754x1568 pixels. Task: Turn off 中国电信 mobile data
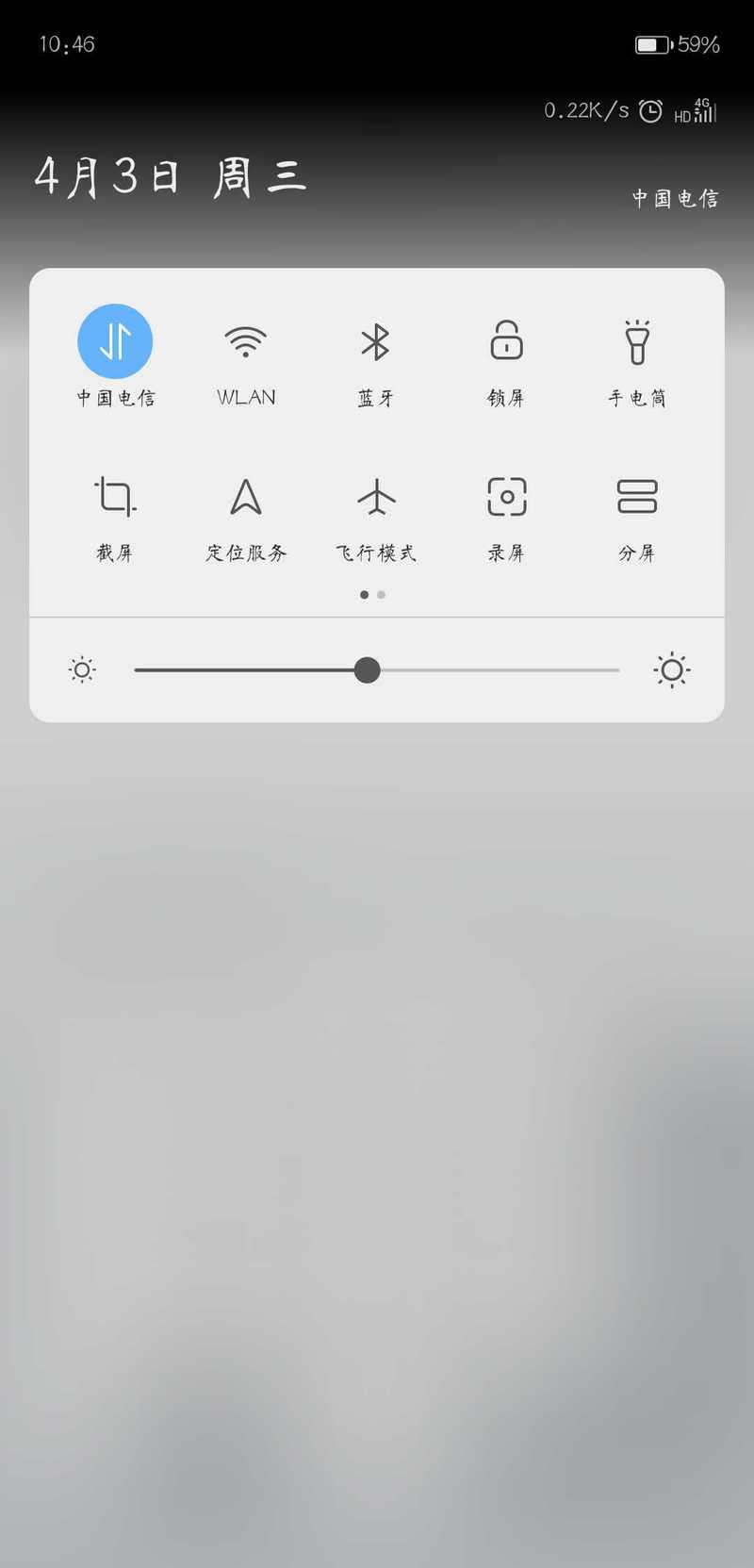(x=115, y=341)
